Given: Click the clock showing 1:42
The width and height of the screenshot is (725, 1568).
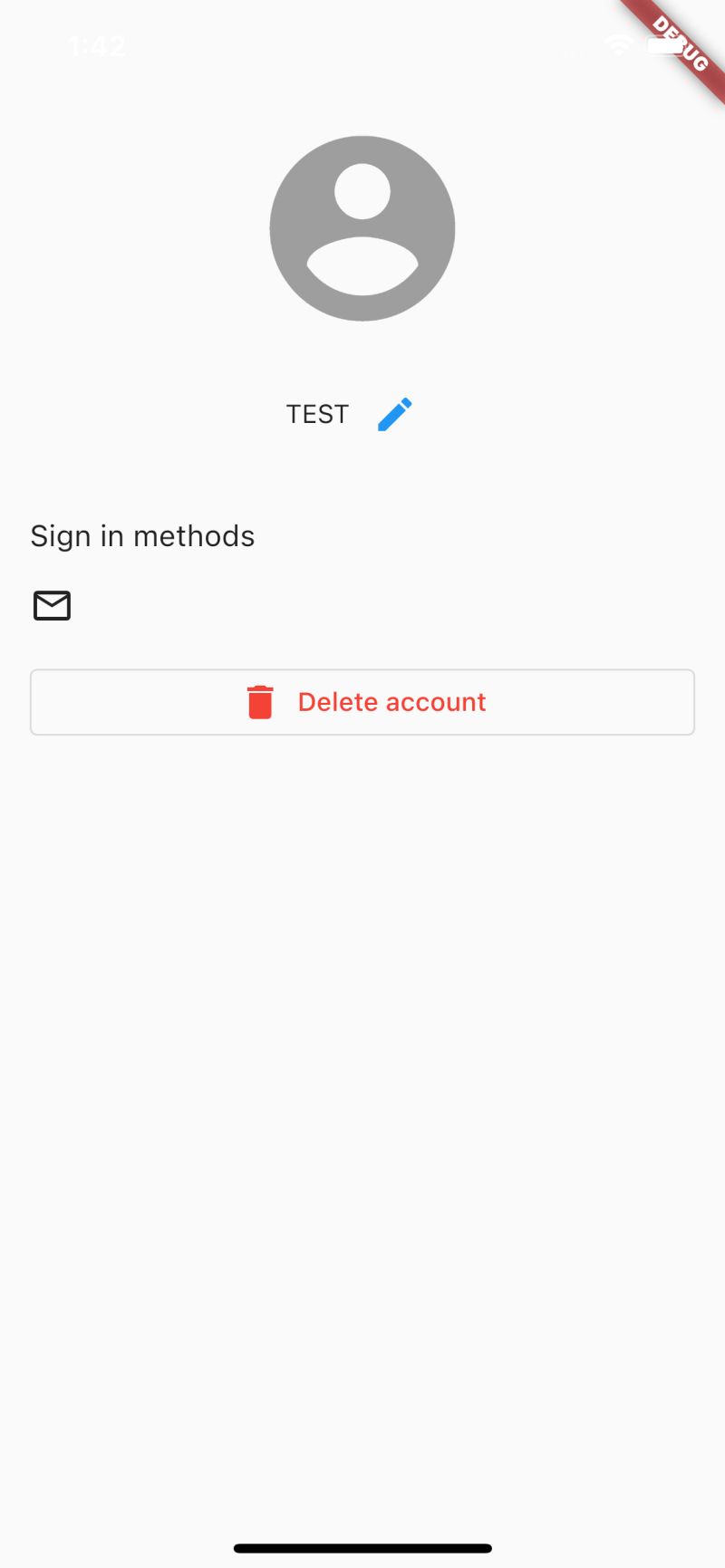Looking at the screenshot, I should 97,46.
